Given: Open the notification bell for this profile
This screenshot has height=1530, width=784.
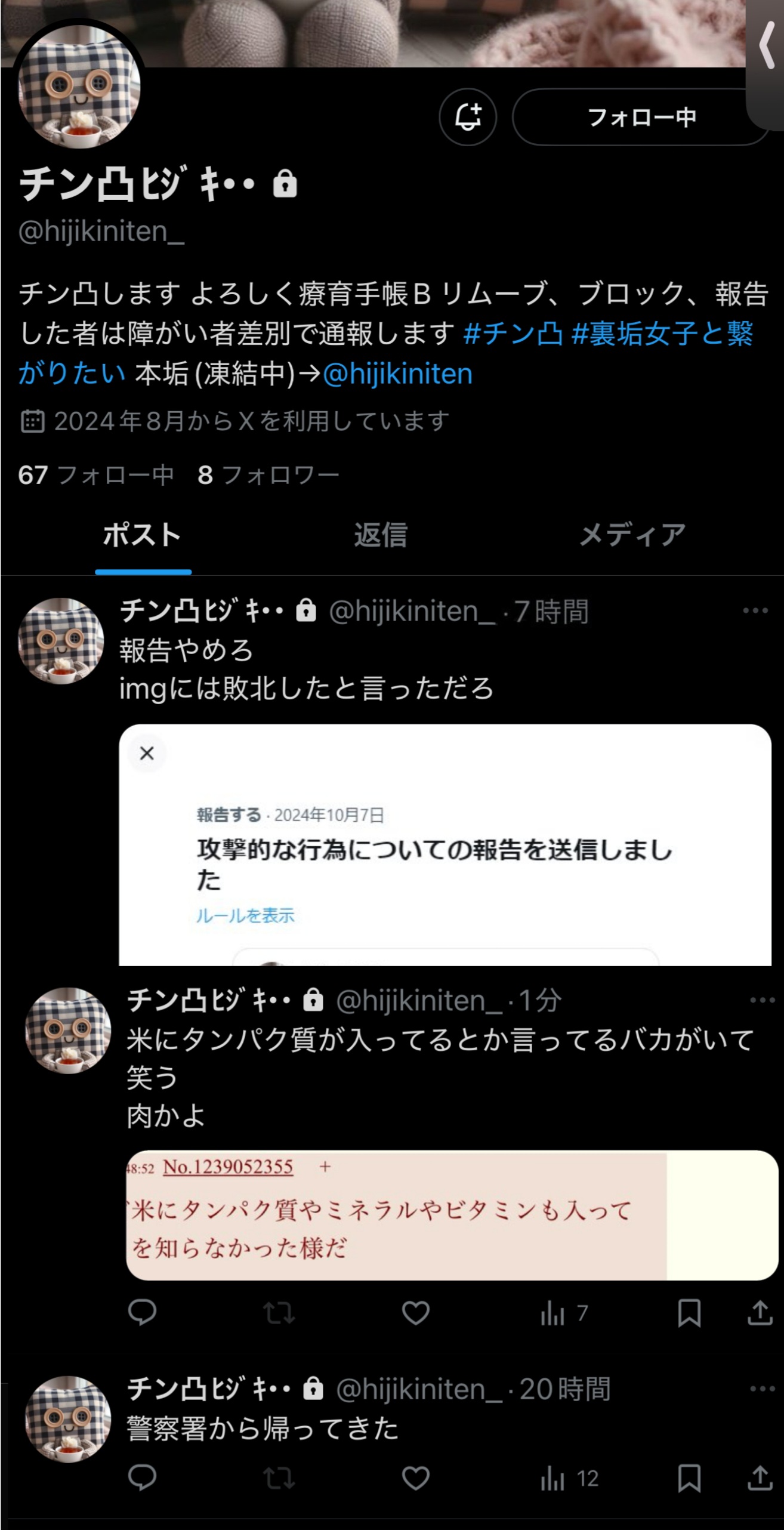Looking at the screenshot, I should tap(468, 117).
